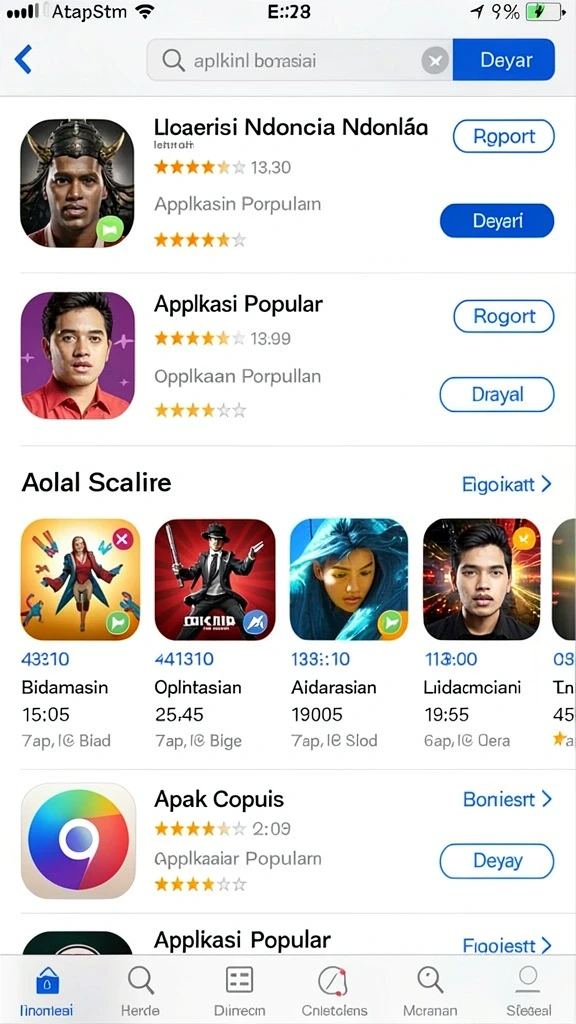Tap the Rgport button on the first result

click(504, 136)
